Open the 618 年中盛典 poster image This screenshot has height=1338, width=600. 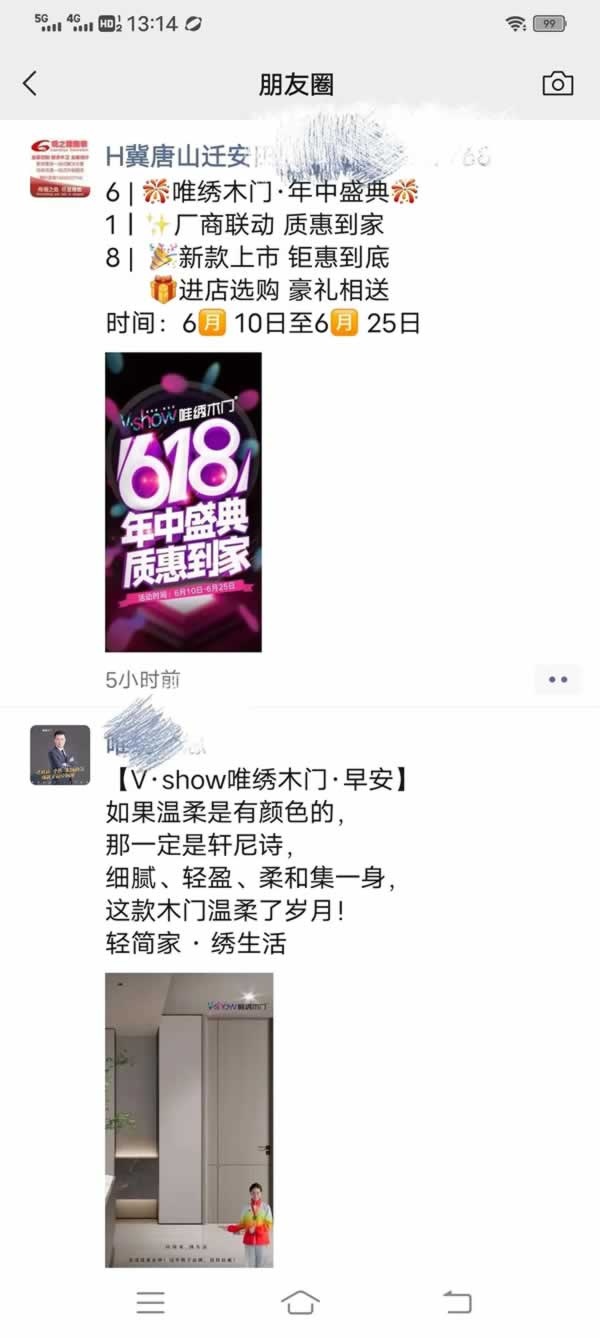click(183, 501)
